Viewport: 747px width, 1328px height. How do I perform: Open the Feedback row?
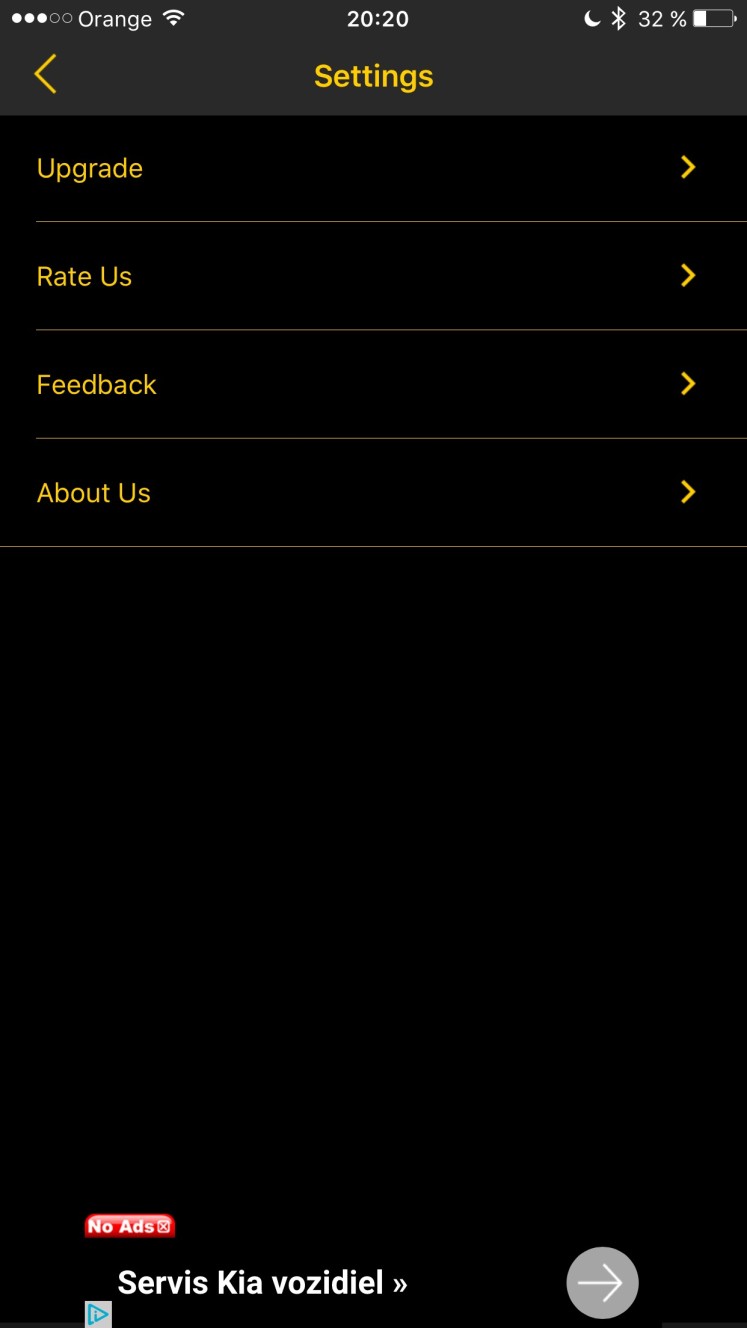(373, 384)
